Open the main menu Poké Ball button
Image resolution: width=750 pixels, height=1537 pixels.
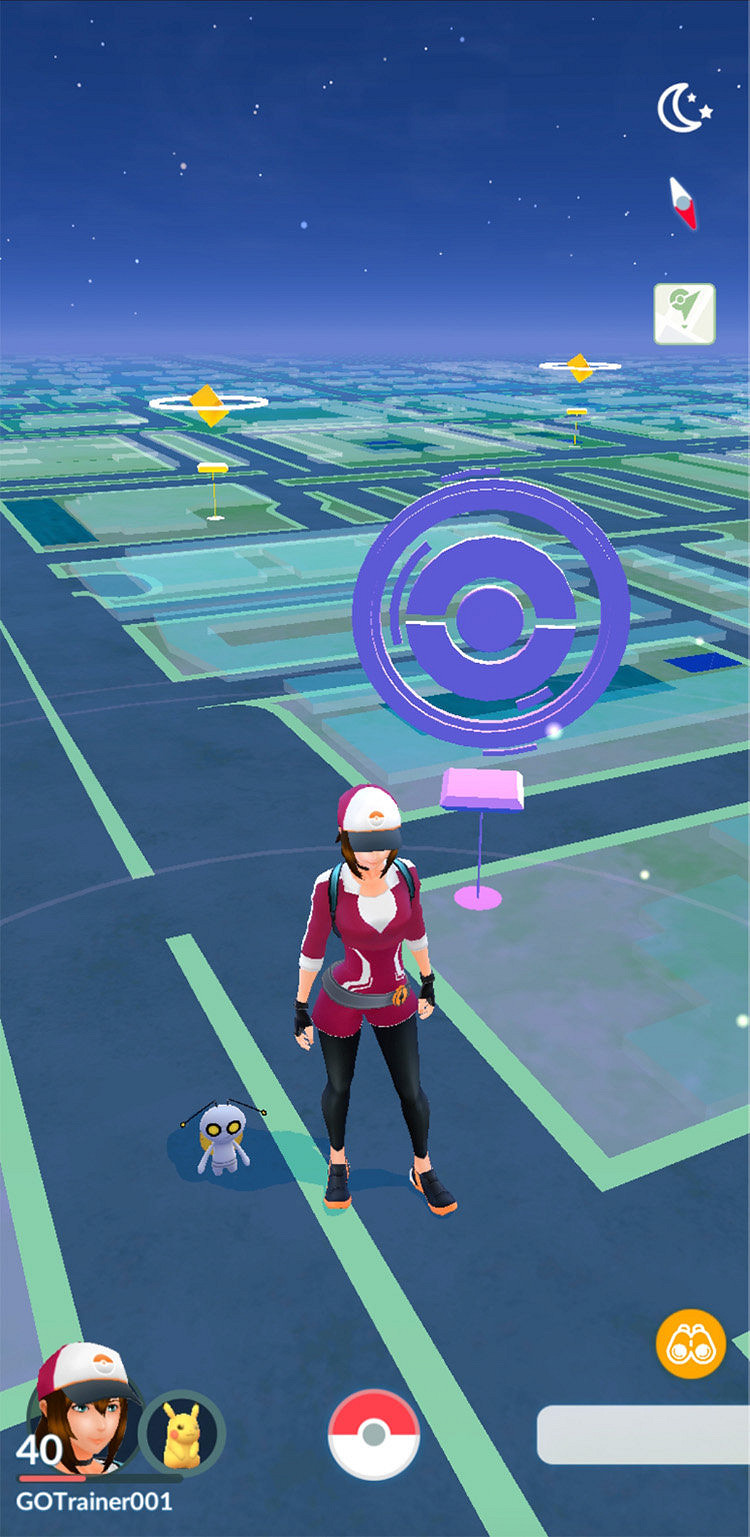374,1434
